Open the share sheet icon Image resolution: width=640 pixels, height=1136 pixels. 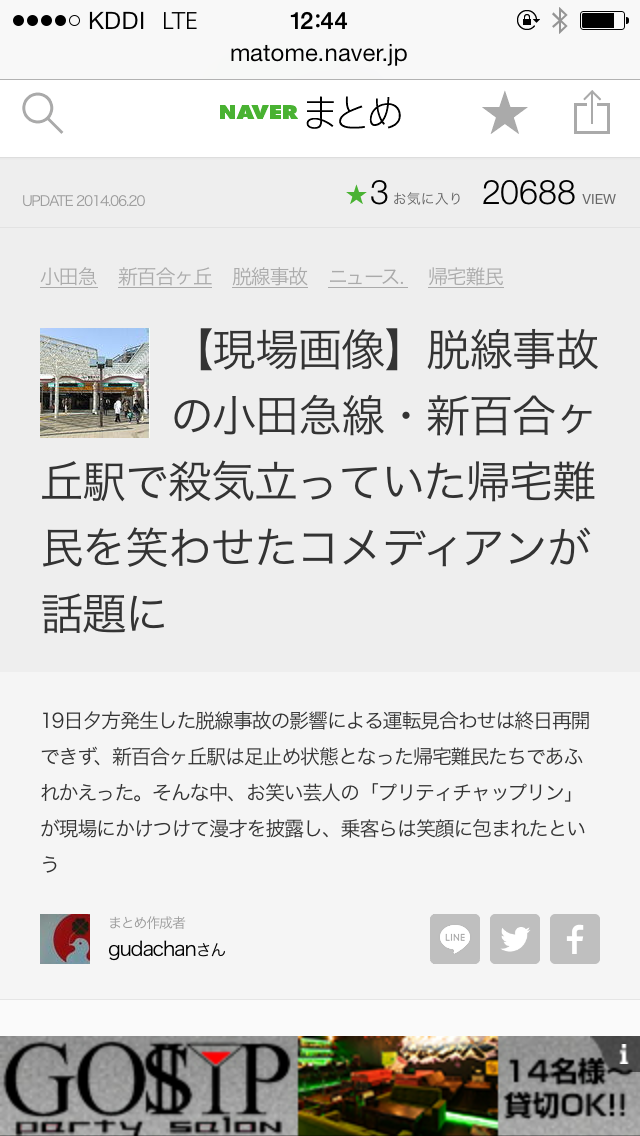[591, 113]
